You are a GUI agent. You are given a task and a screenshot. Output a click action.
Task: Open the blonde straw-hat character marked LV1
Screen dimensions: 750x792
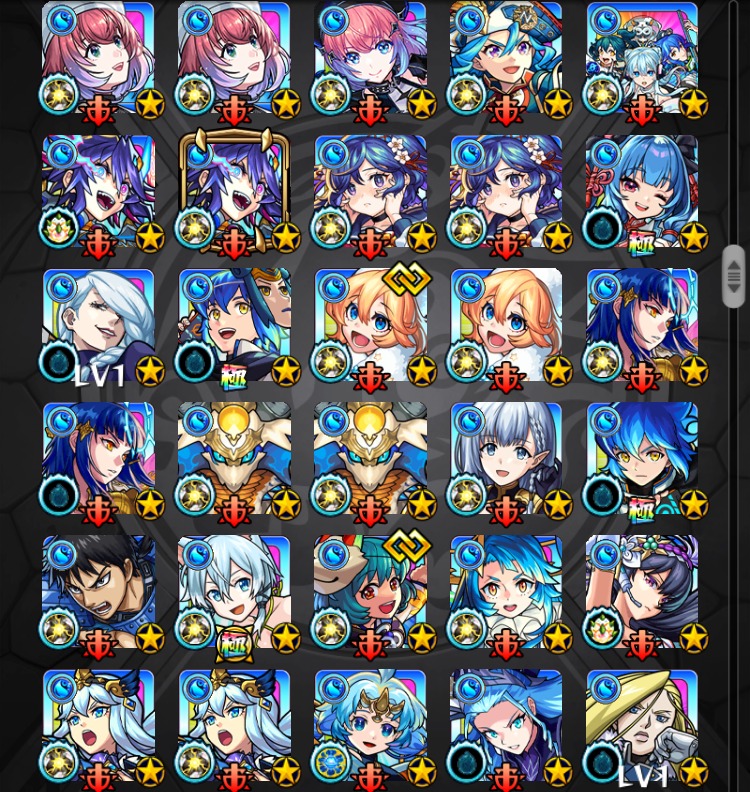[x=642, y=724]
